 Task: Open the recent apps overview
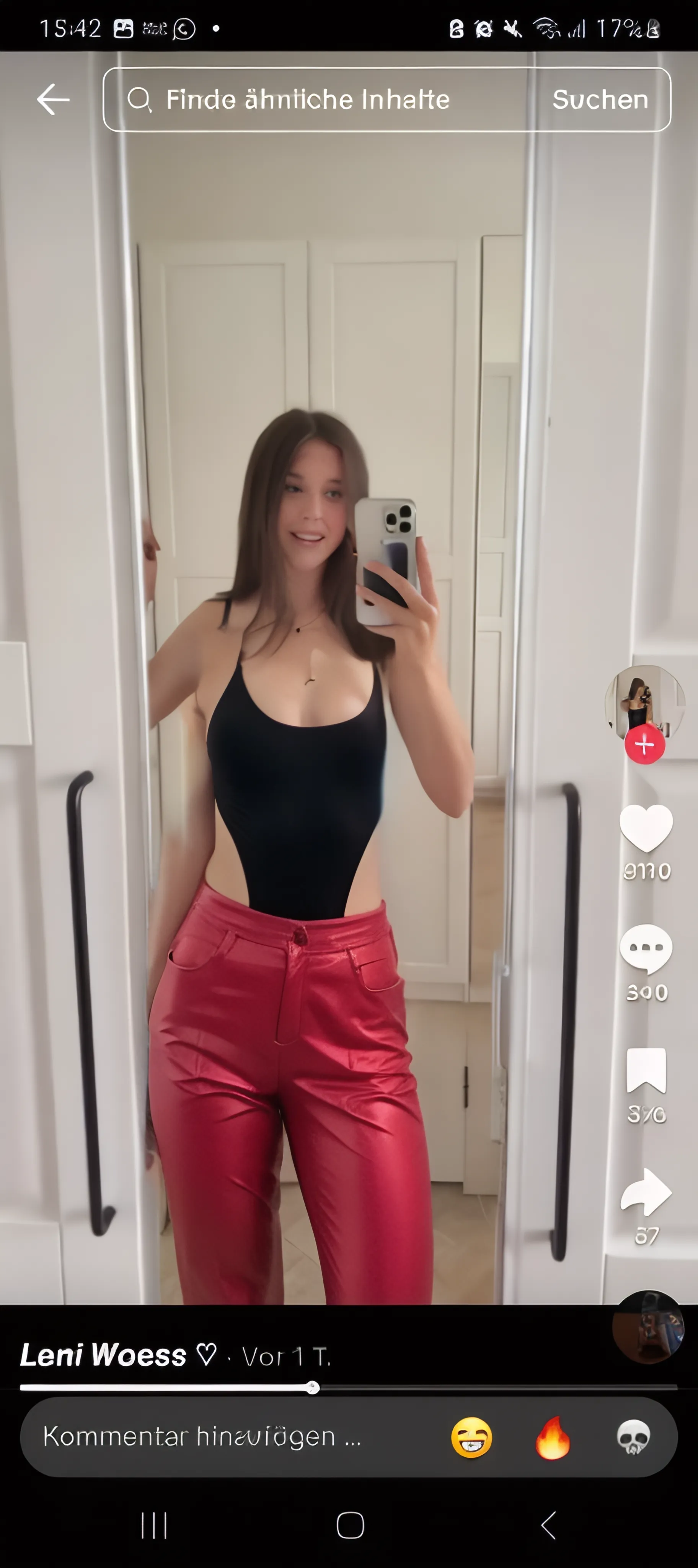click(x=153, y=1526)
